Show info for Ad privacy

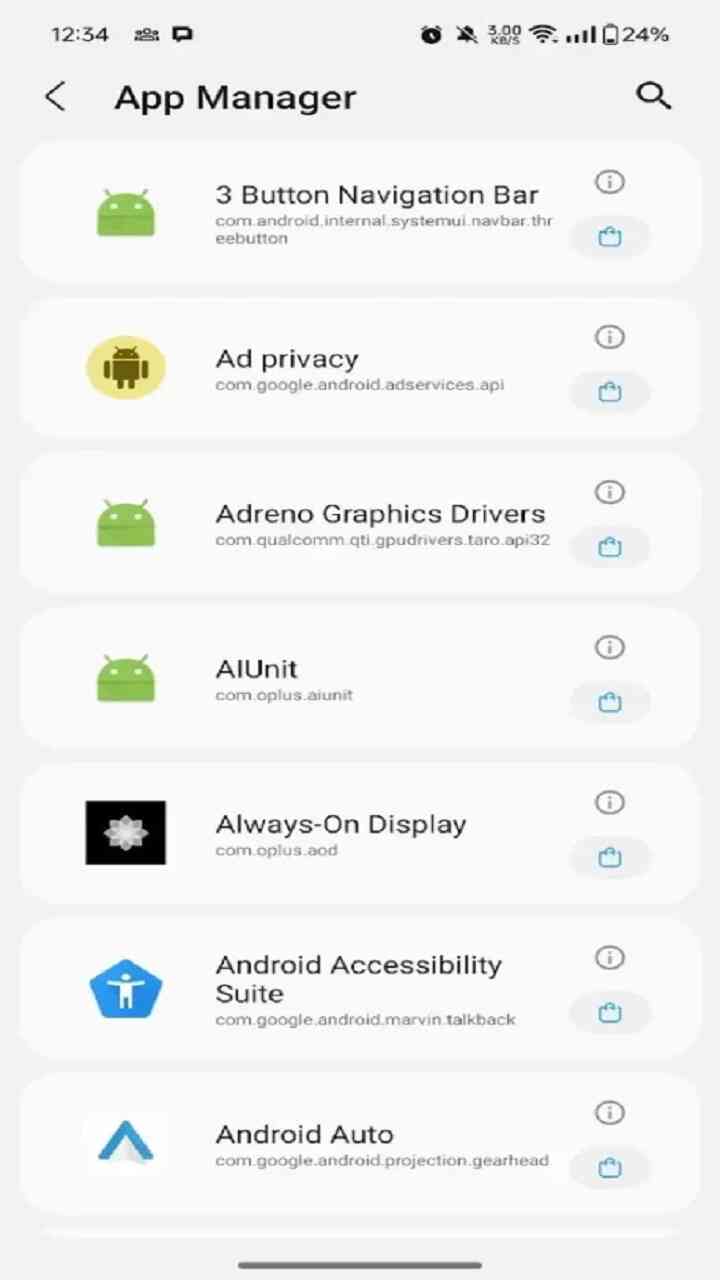(609, 337)
